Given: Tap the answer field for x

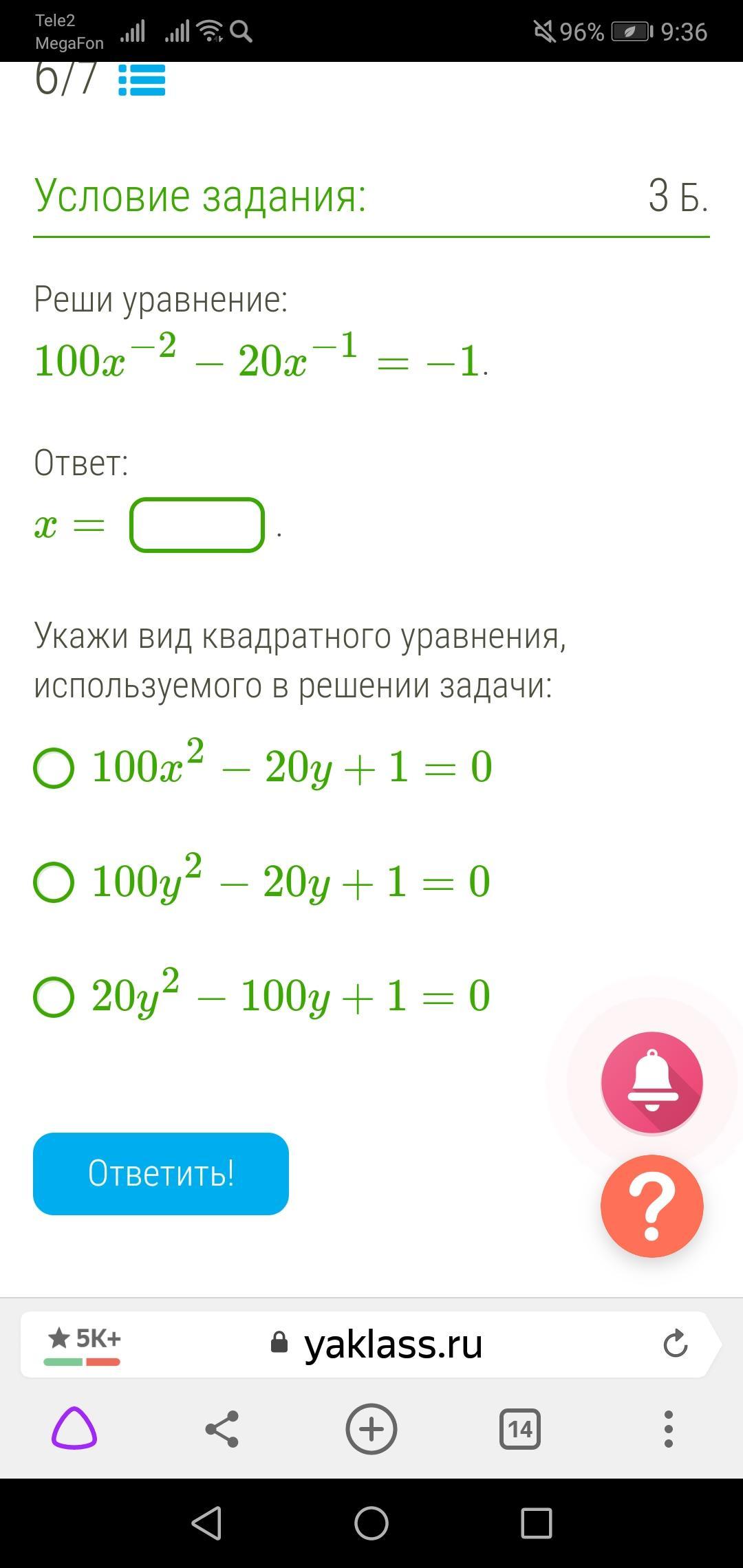Looking at the screenshot, I should click(197, 525).
